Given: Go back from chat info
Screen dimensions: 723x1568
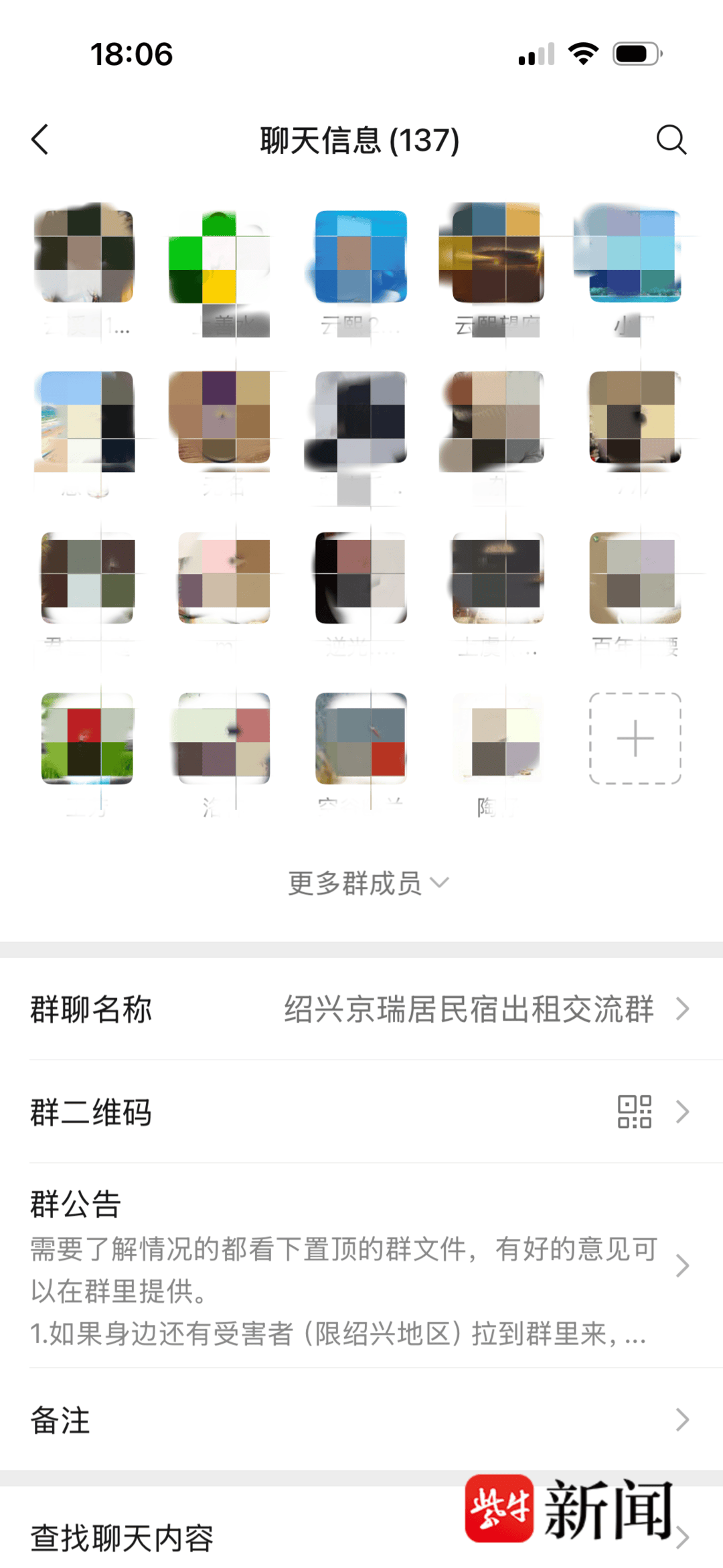Looking at the screenshot, I should point(40,139).
